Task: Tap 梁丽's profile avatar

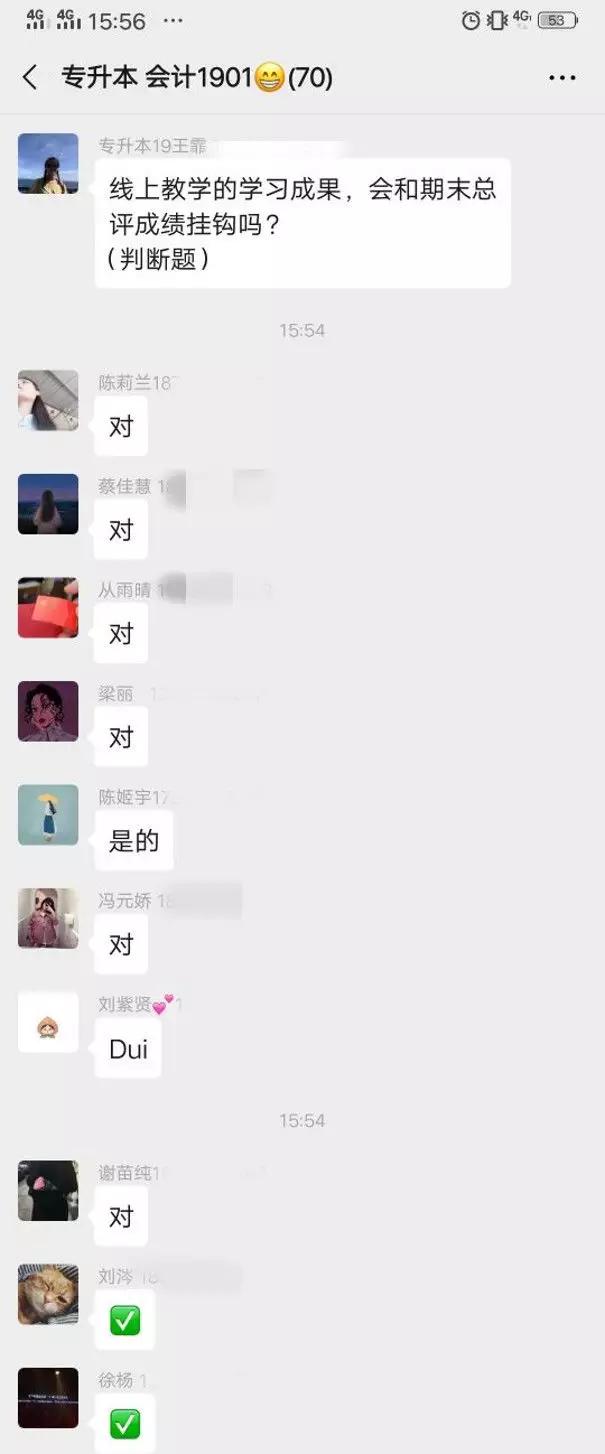Action: point(48,711)
